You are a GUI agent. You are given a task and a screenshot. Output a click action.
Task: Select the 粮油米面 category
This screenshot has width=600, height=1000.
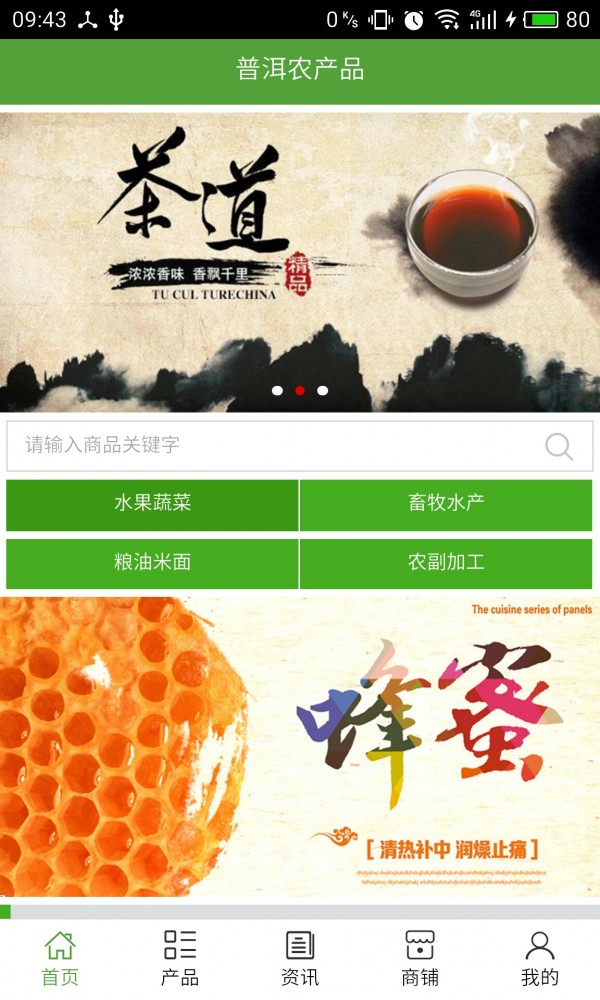[x=152, y=563]
